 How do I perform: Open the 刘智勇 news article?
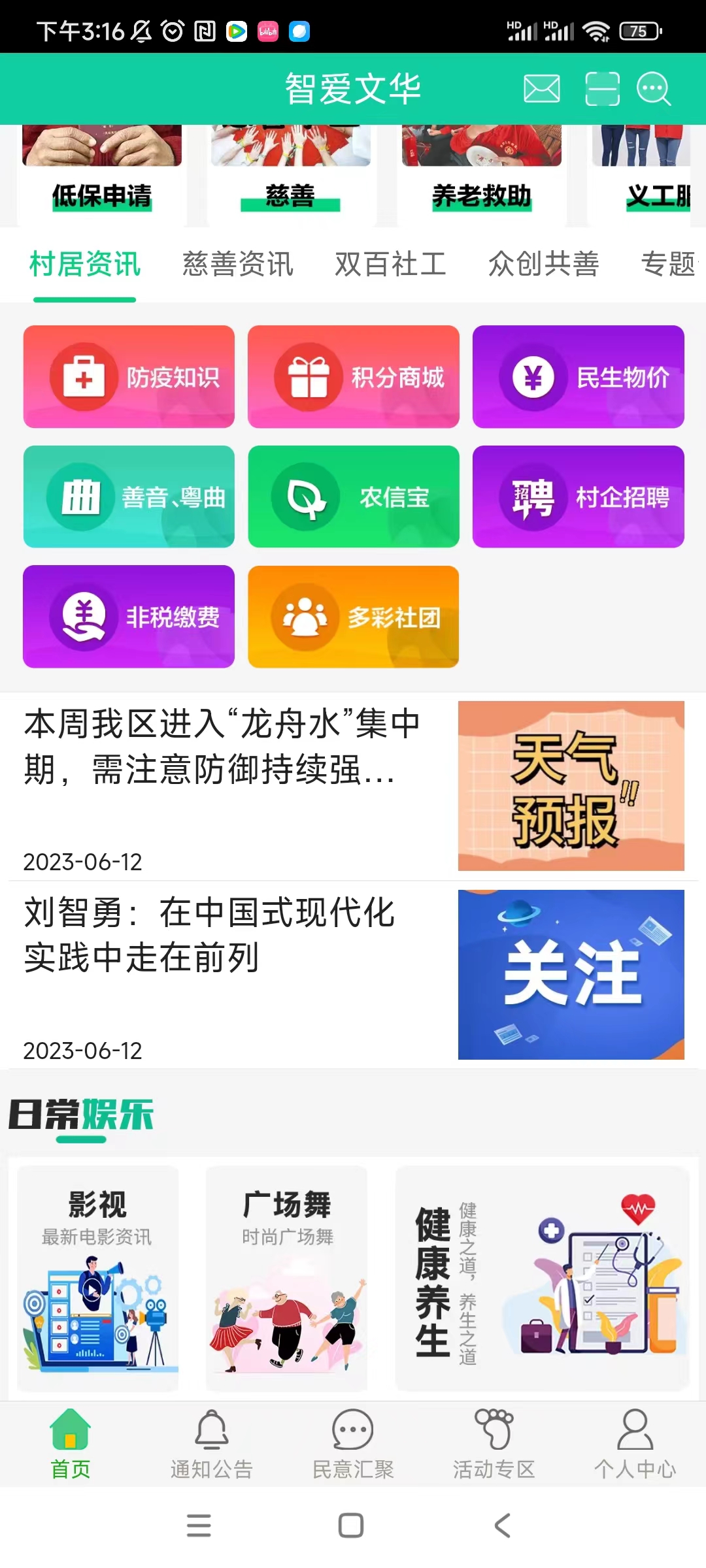coord(209,936)
